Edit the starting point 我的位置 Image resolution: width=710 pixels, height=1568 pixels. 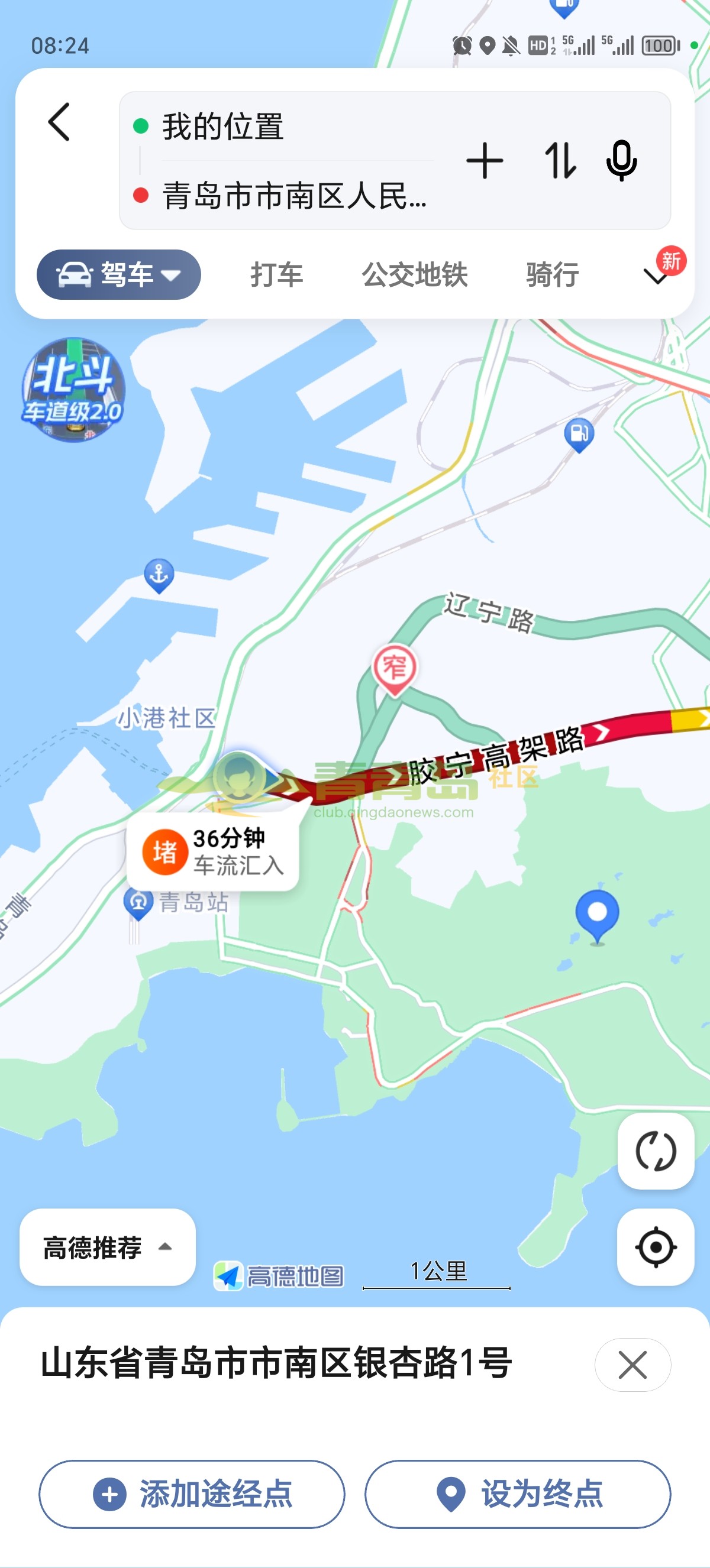coord(223,127)
